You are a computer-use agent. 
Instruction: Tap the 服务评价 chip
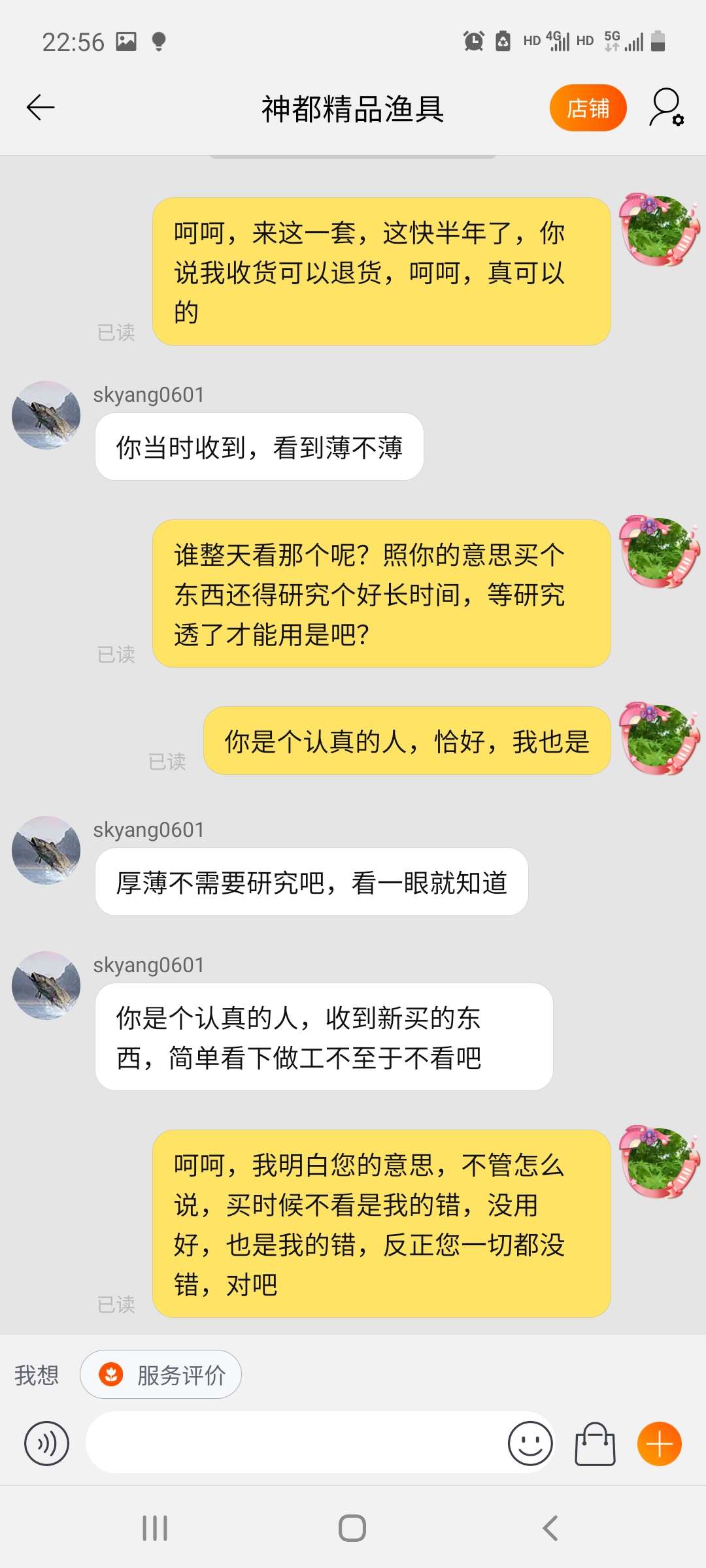161,1375
